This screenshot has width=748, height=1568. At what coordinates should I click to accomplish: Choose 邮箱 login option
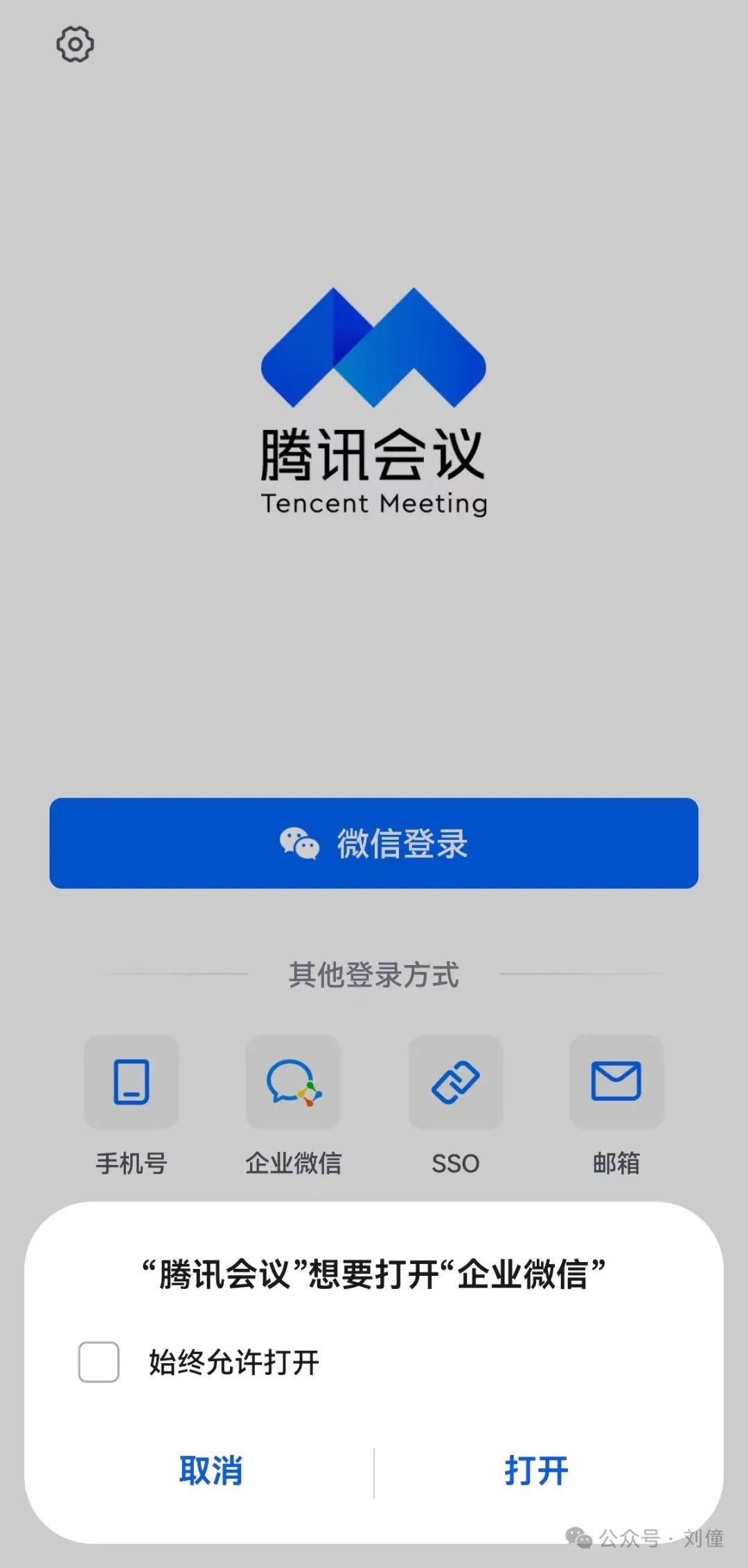[616, 1082]
